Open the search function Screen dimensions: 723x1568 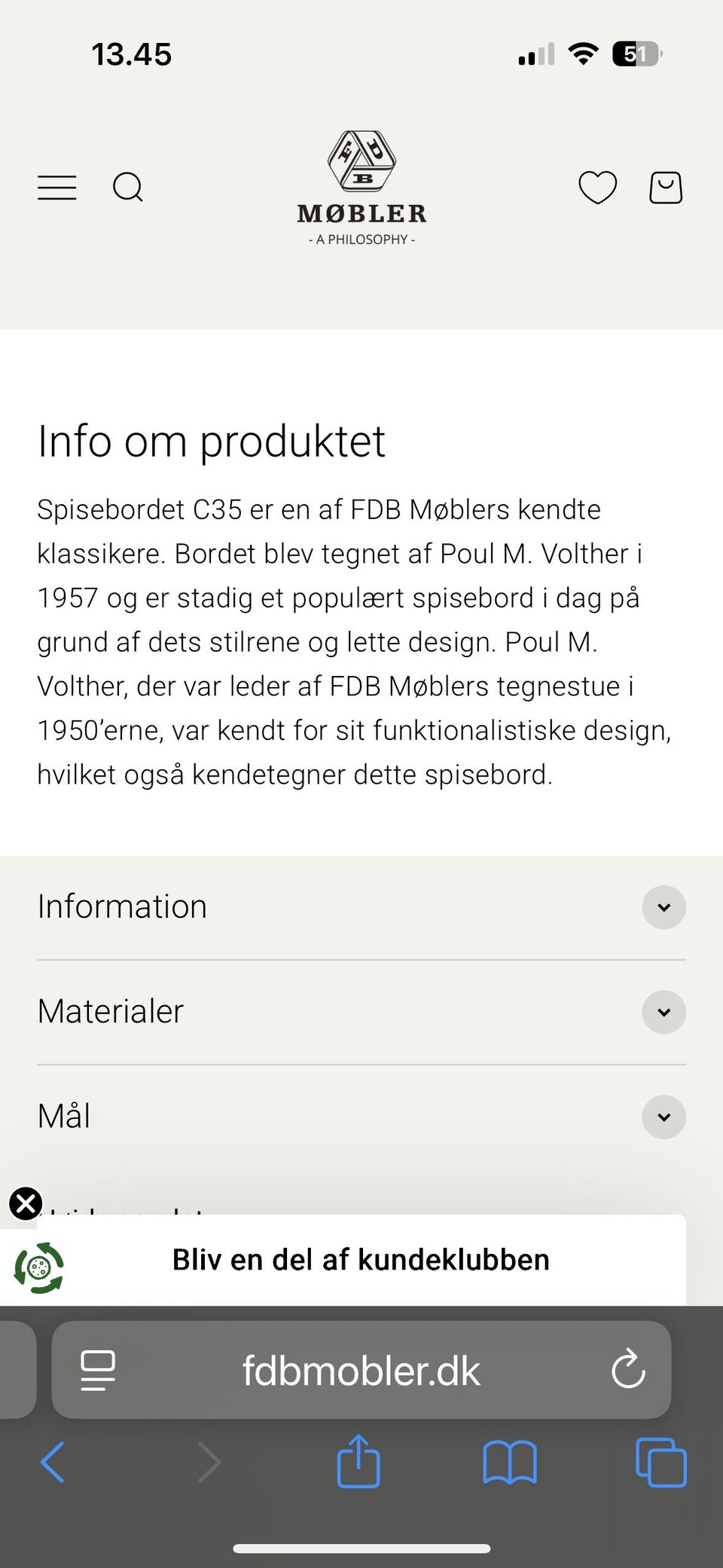tap(128, 188)
